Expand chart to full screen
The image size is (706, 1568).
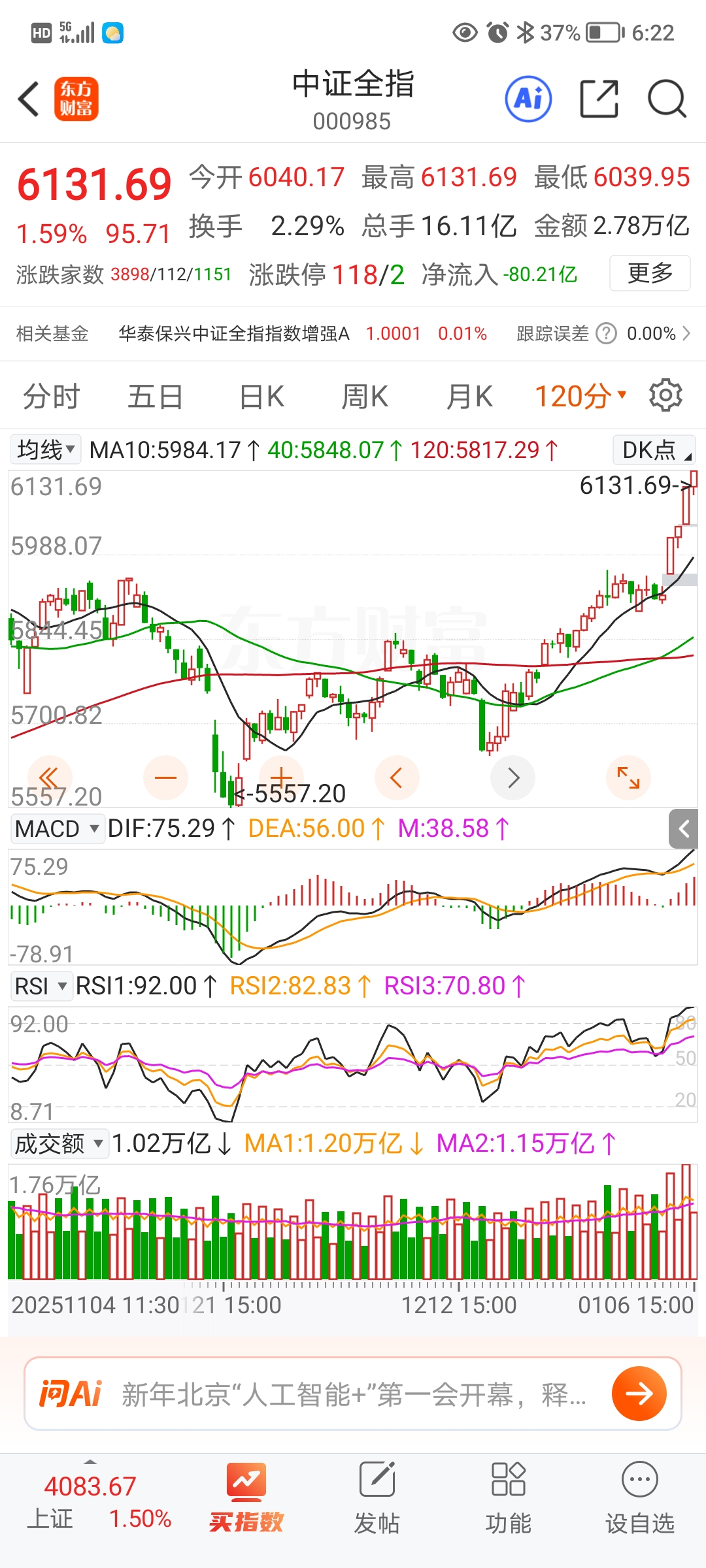coord(628,777)
